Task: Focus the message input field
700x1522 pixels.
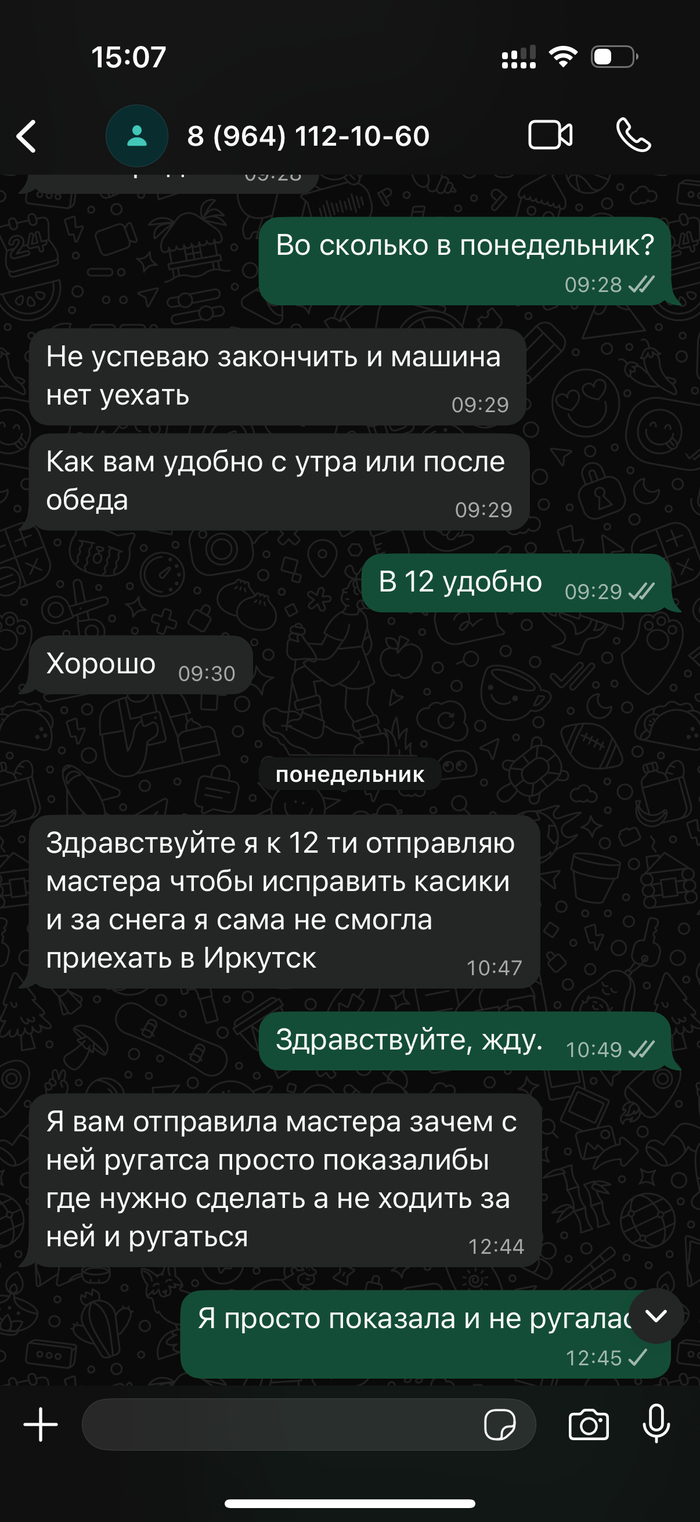Action: [x=280, y=1425]
